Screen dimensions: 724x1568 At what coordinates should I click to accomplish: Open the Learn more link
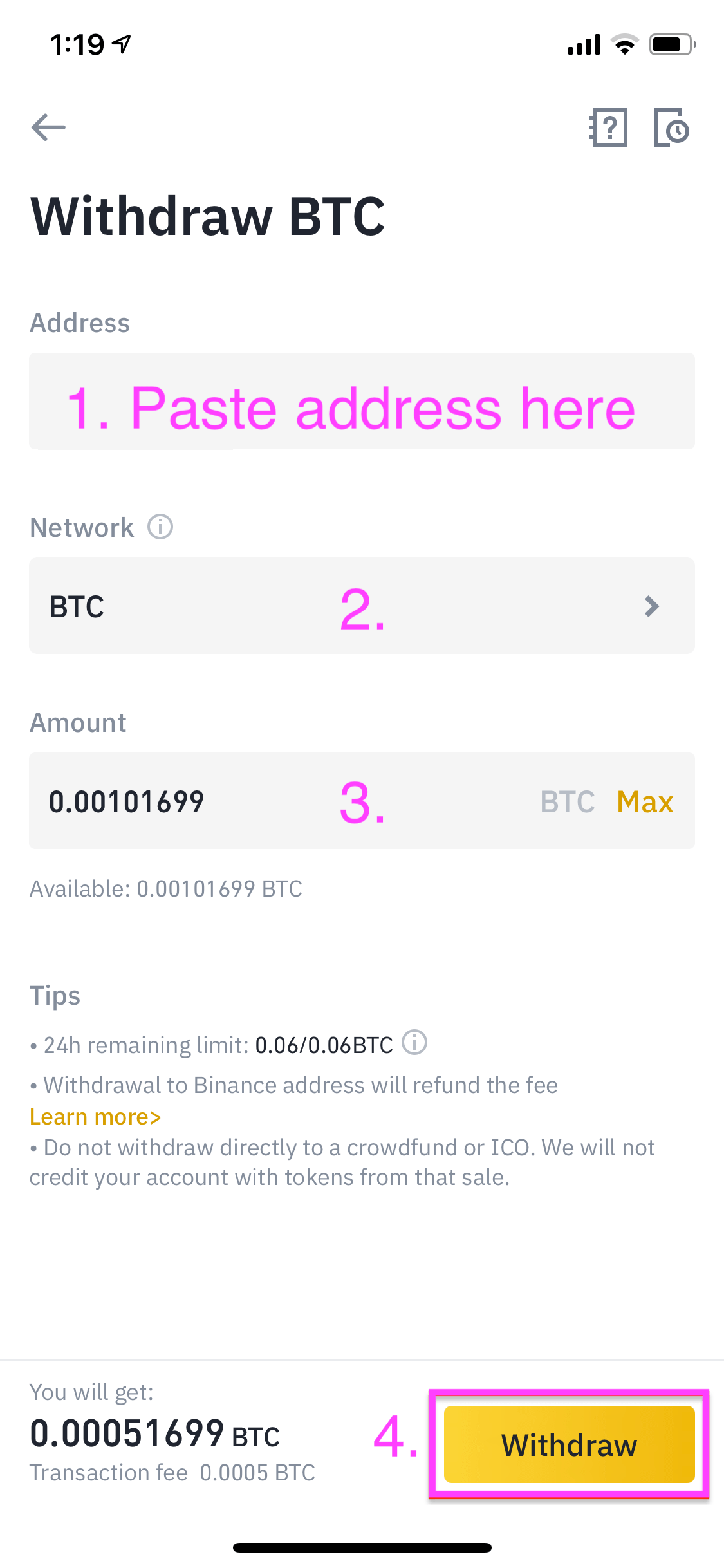coord(95,1117)
